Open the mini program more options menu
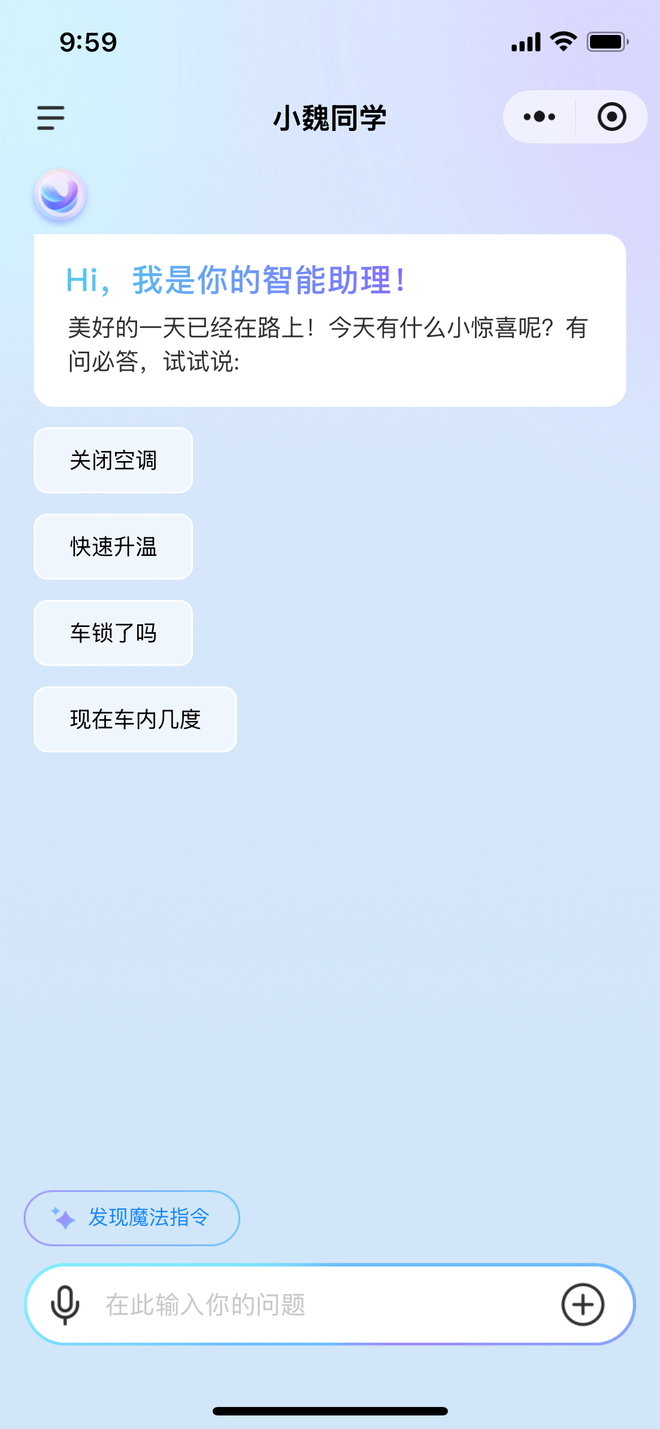 [539, 117]
